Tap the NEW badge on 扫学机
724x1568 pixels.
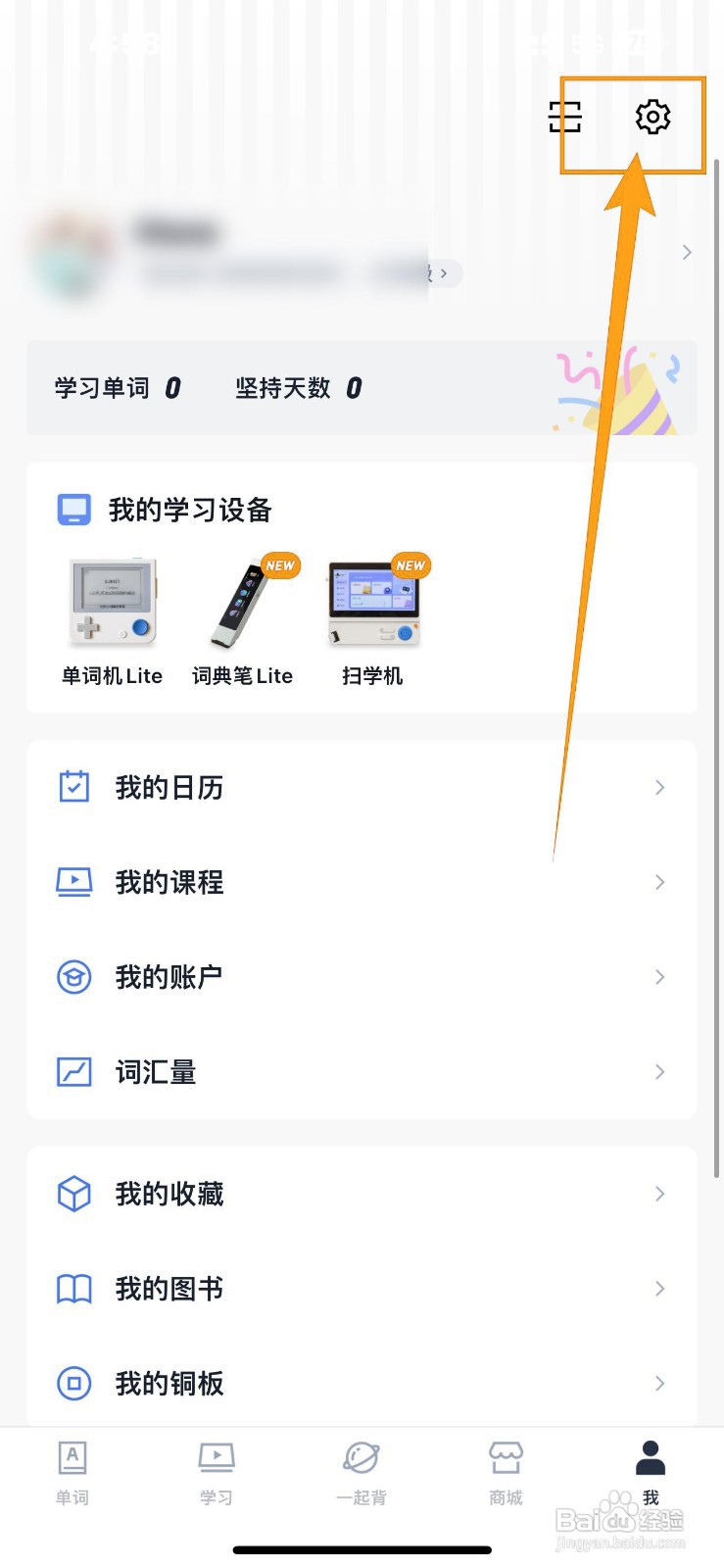pos(410,565)
